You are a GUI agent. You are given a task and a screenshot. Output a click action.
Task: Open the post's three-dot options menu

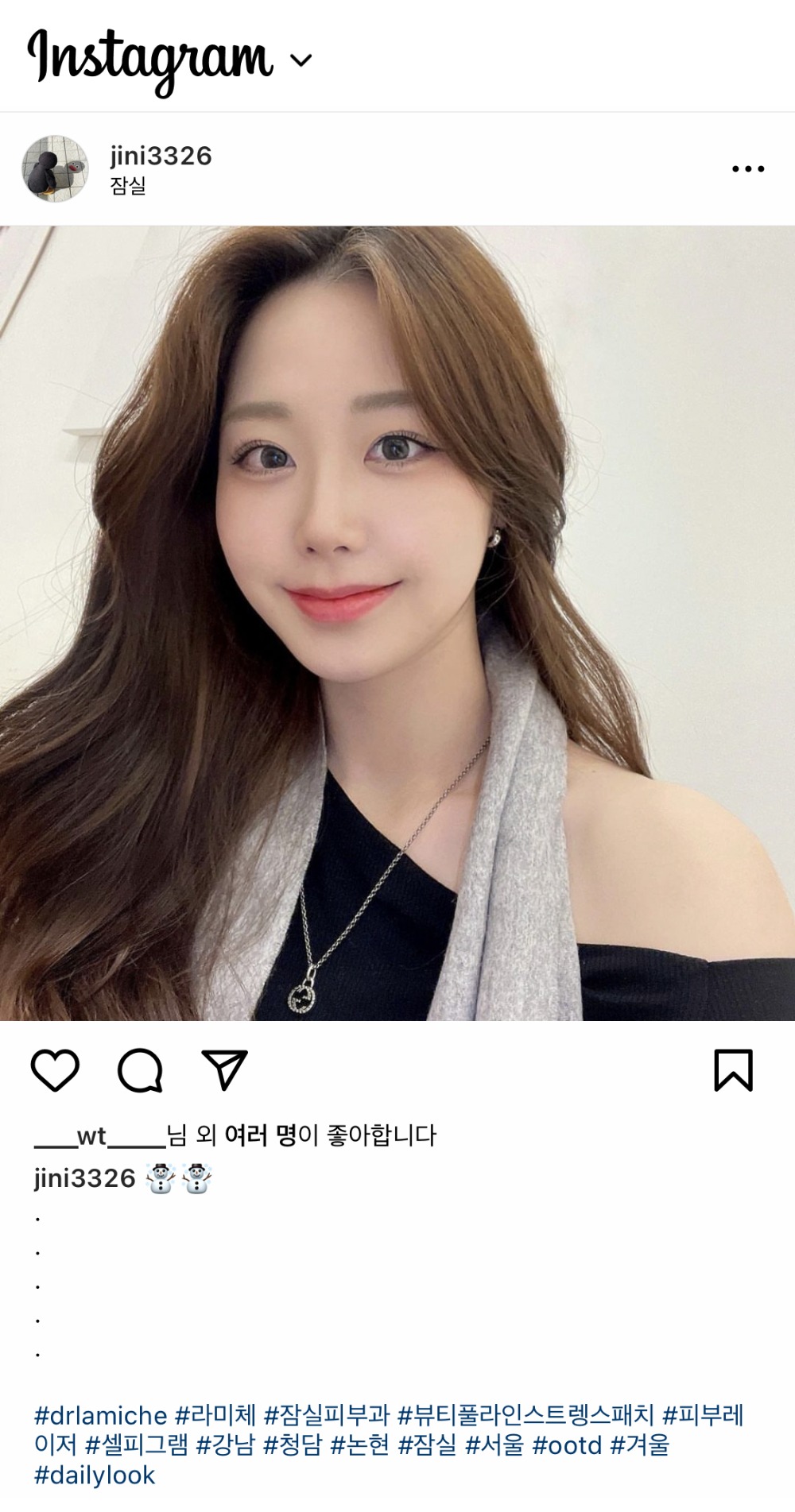pyautogui.click(x=747, y=168)
